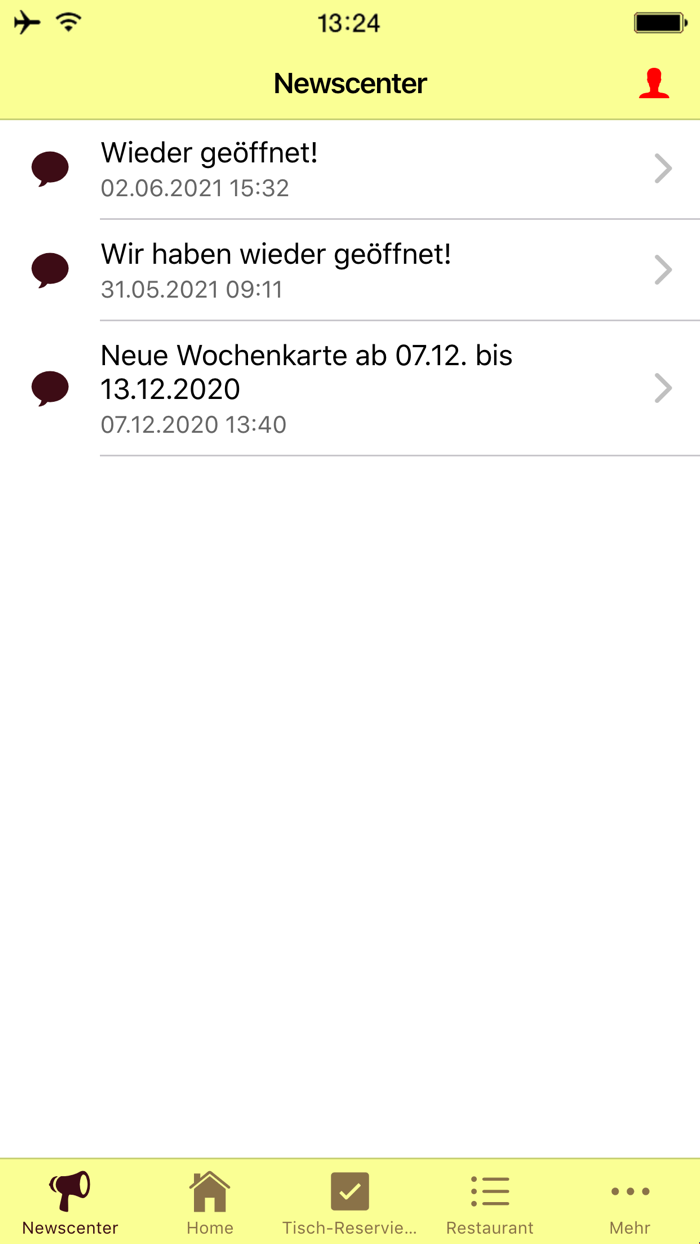
Task: Open the Mehr tab
Action: tap(630, 1202)
